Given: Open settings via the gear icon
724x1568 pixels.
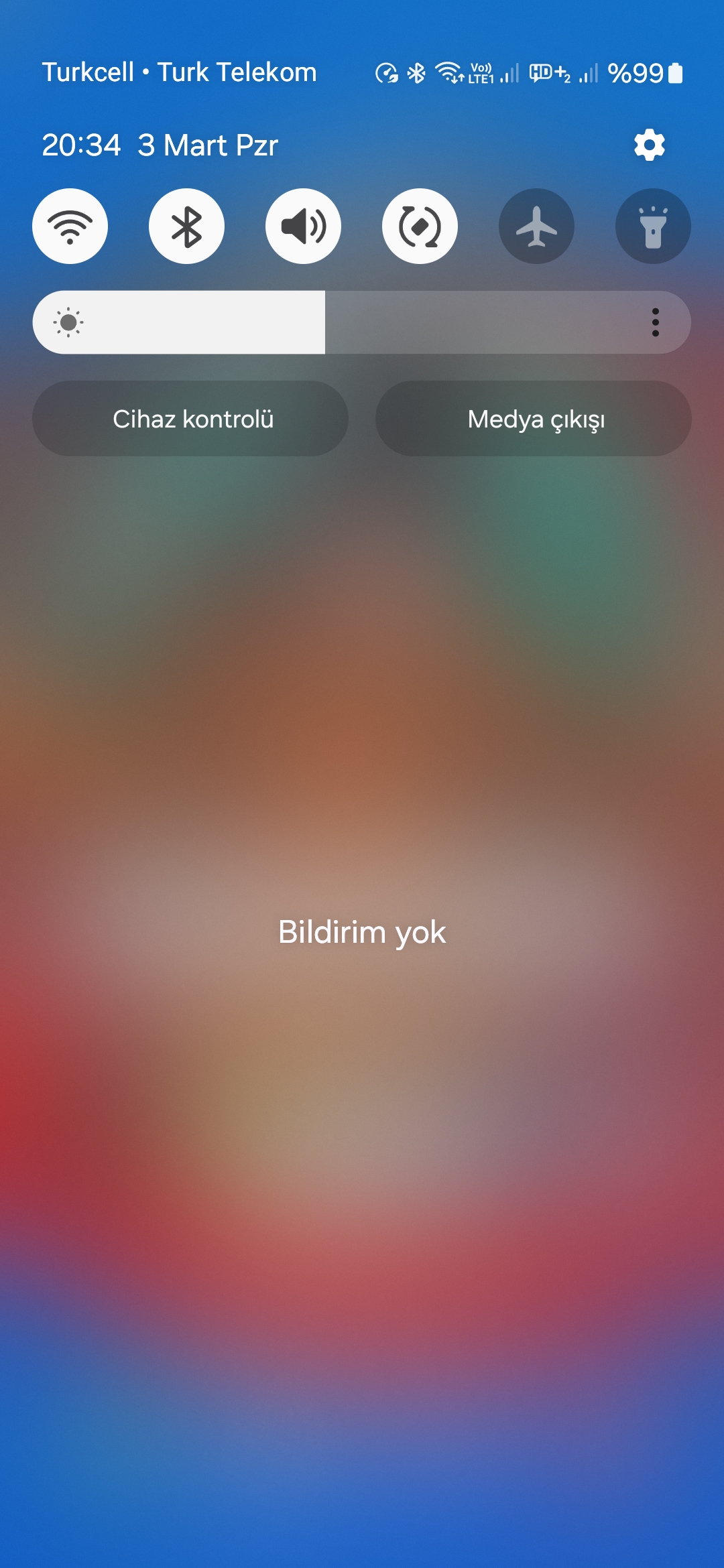Looking at the screenshot, I should click(649, 145).
